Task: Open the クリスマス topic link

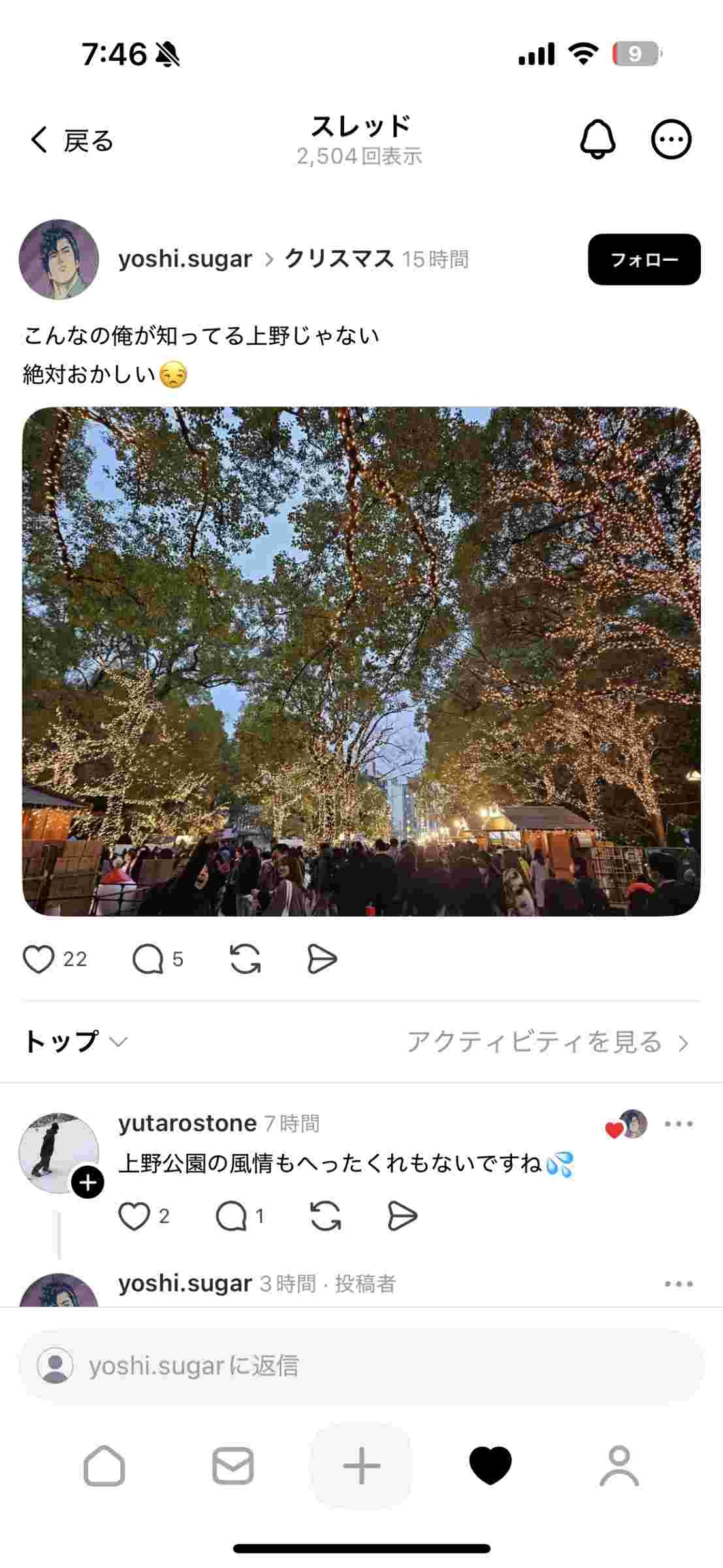Action: [x=338, y=259]
